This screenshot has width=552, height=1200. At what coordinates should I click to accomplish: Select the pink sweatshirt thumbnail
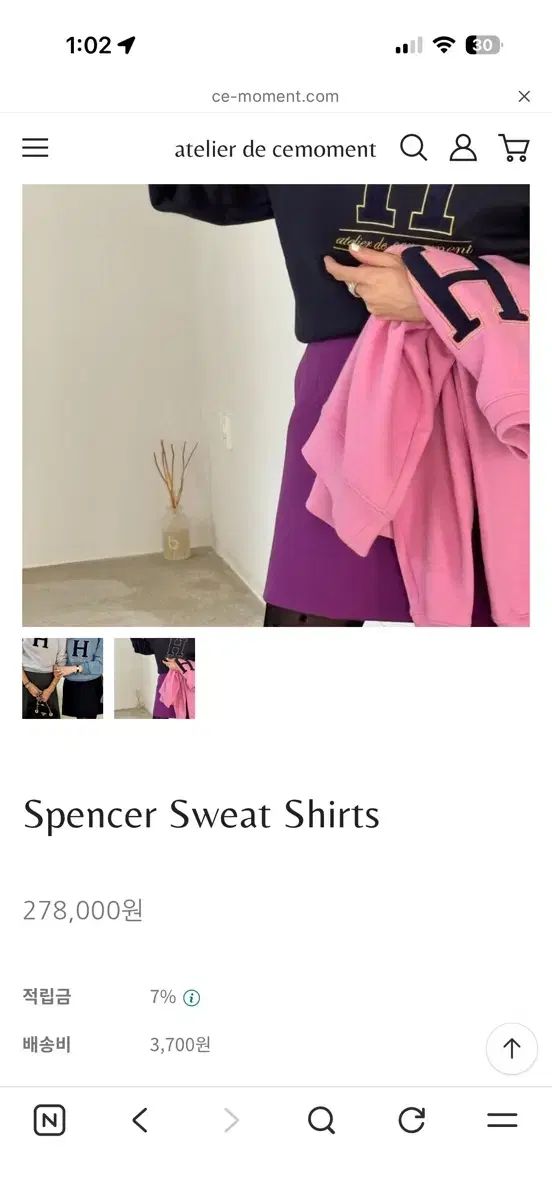click(x=154, y=678)
